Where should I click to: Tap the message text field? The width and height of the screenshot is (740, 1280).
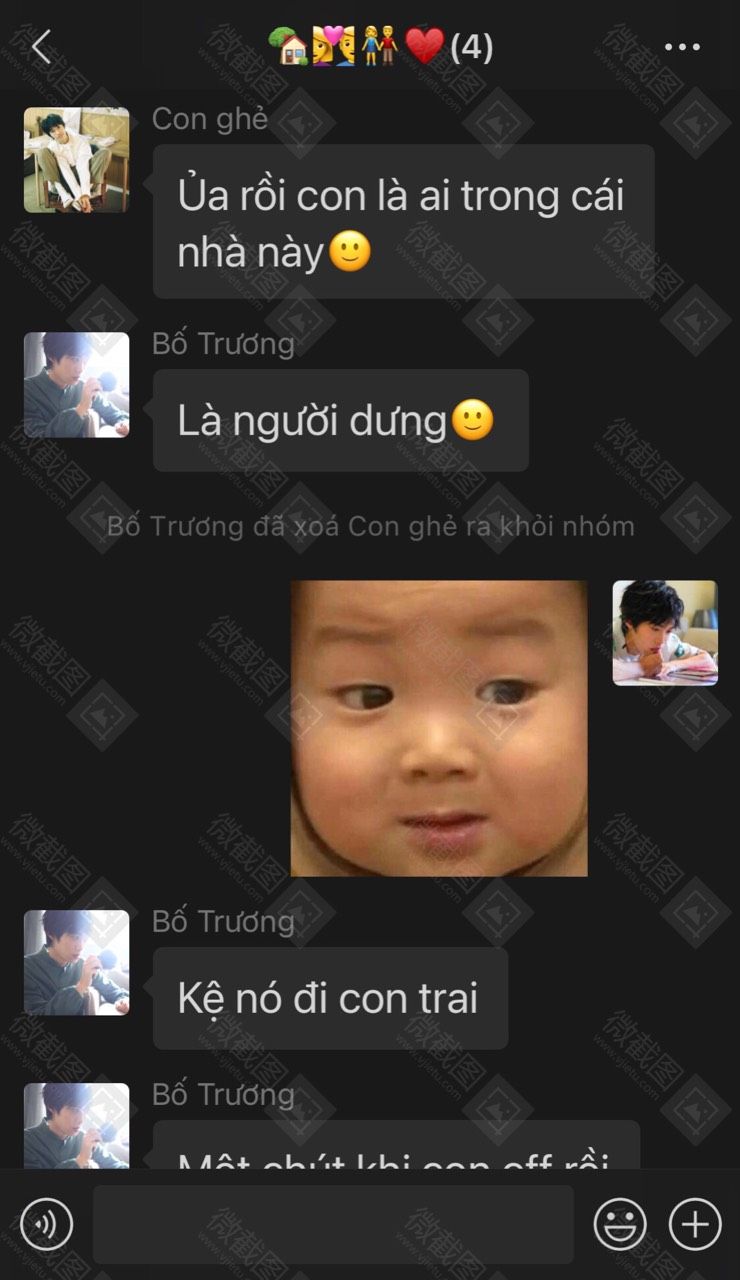click(x=333, y=1224)
